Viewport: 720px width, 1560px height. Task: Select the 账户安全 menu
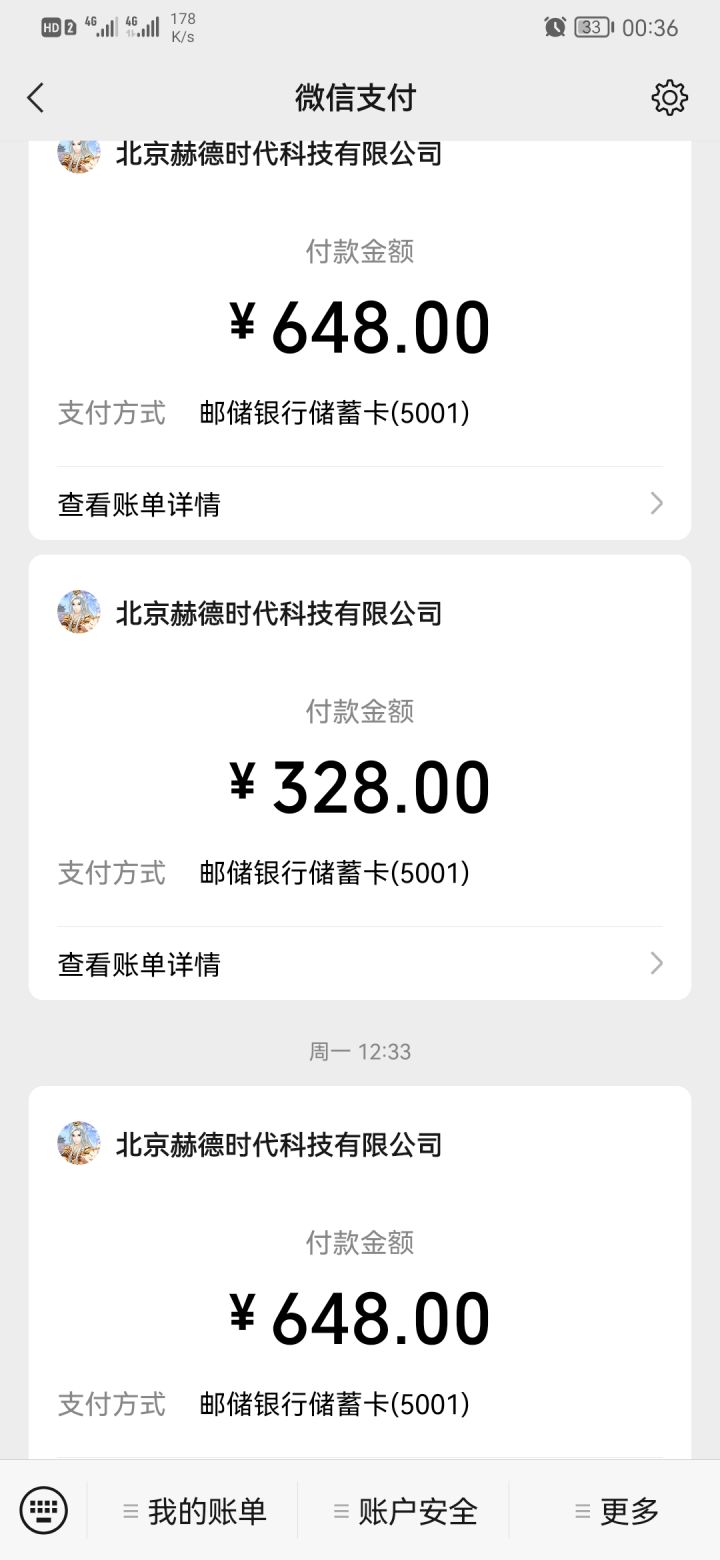[405, 1511]
